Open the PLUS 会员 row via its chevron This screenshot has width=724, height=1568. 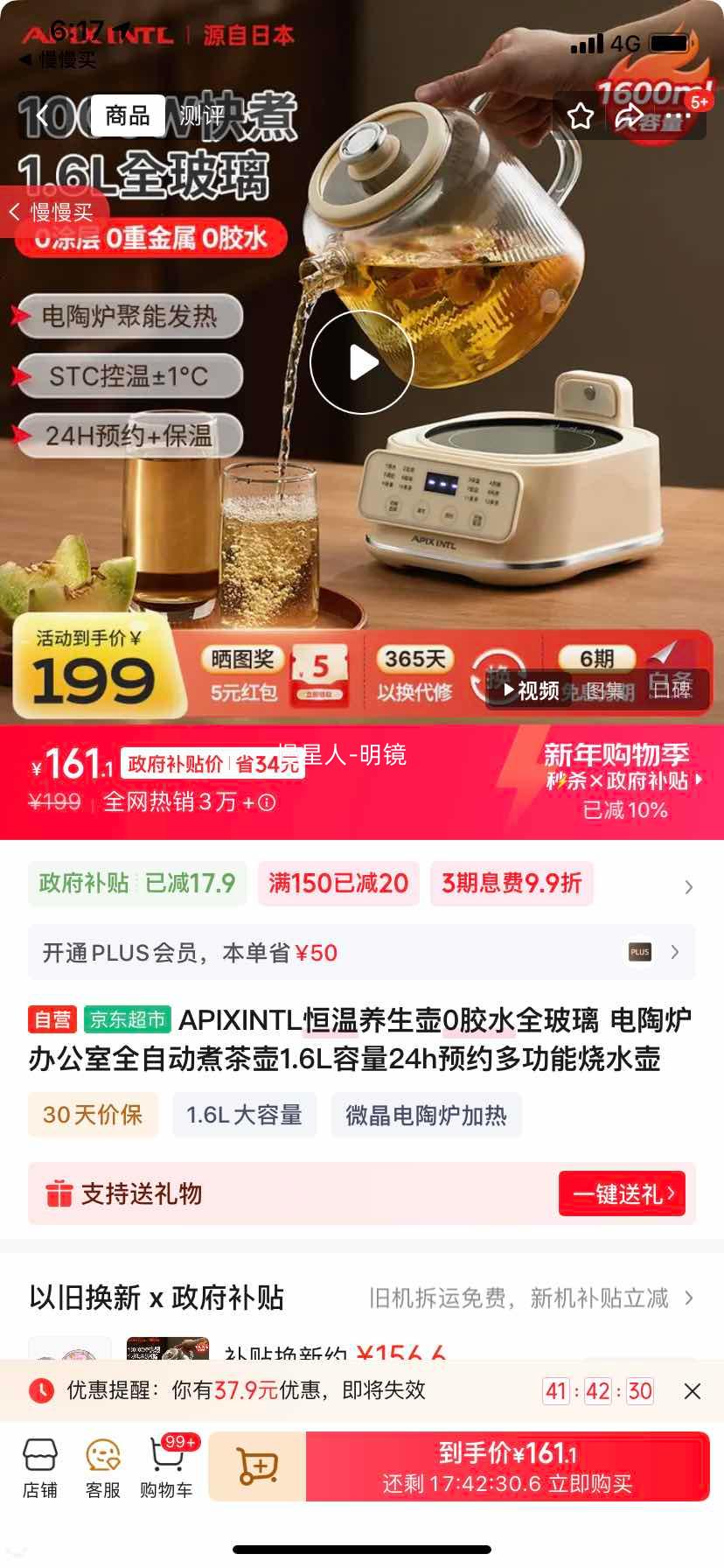coord(674,952)
